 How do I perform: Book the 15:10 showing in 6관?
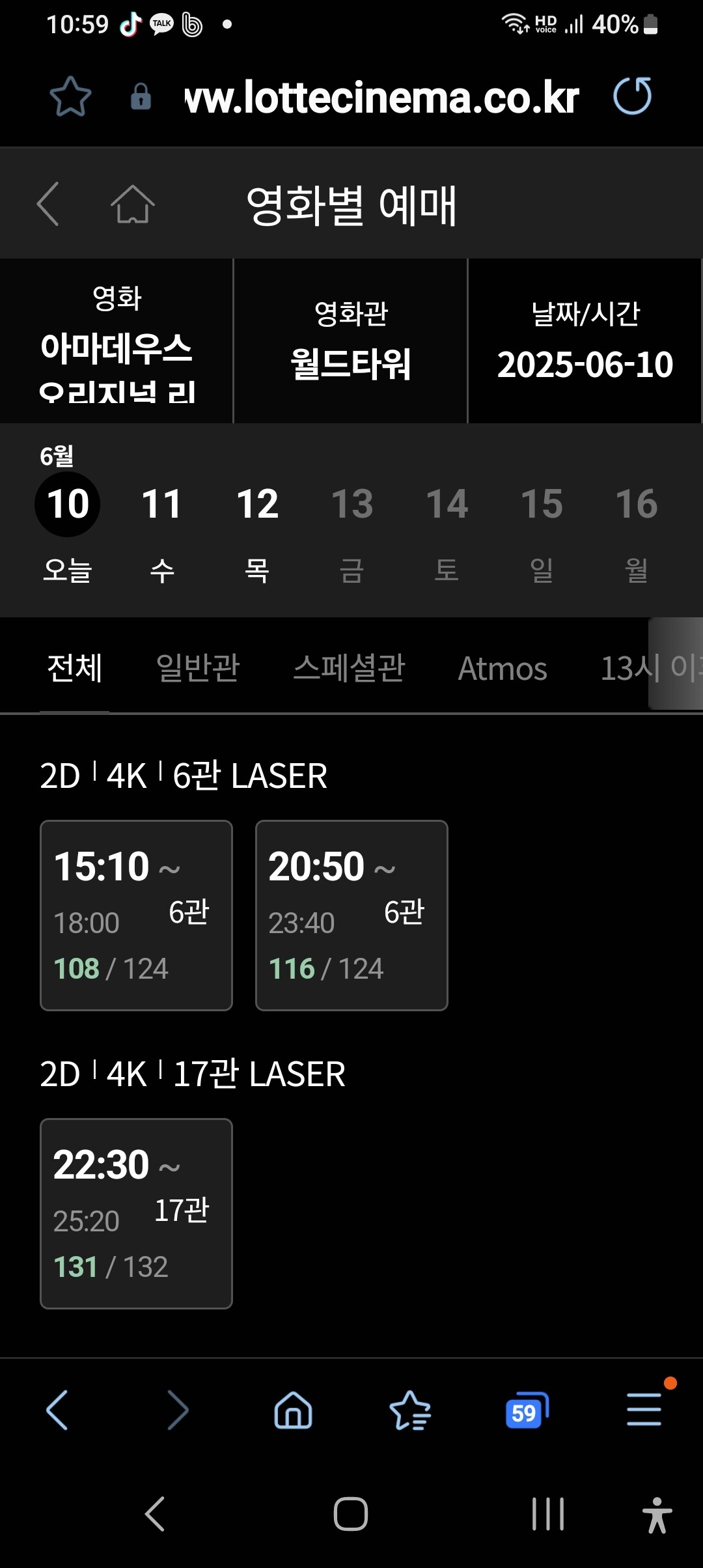pyautogui.click(x=136, y=916)
